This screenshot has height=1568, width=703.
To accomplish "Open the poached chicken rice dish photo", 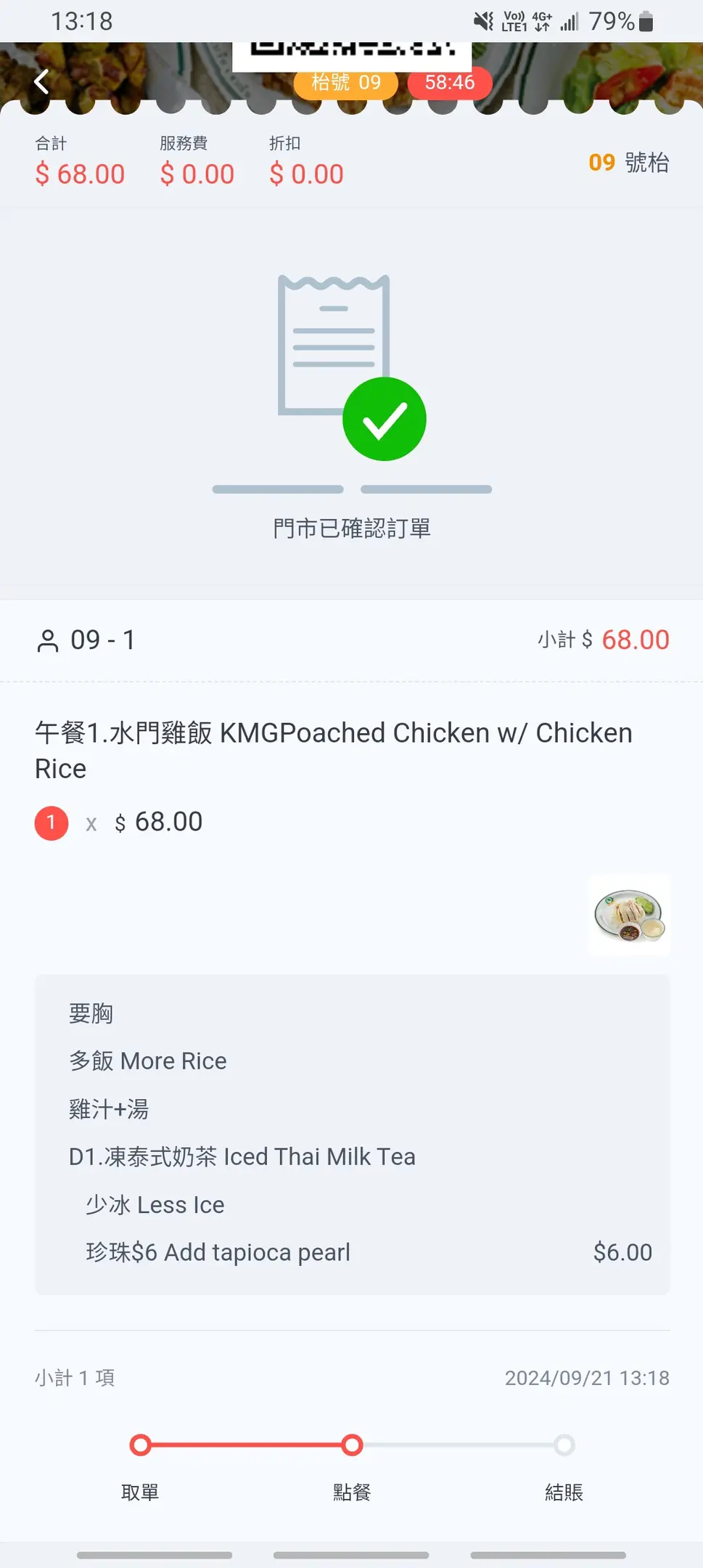I will [628, 915].
